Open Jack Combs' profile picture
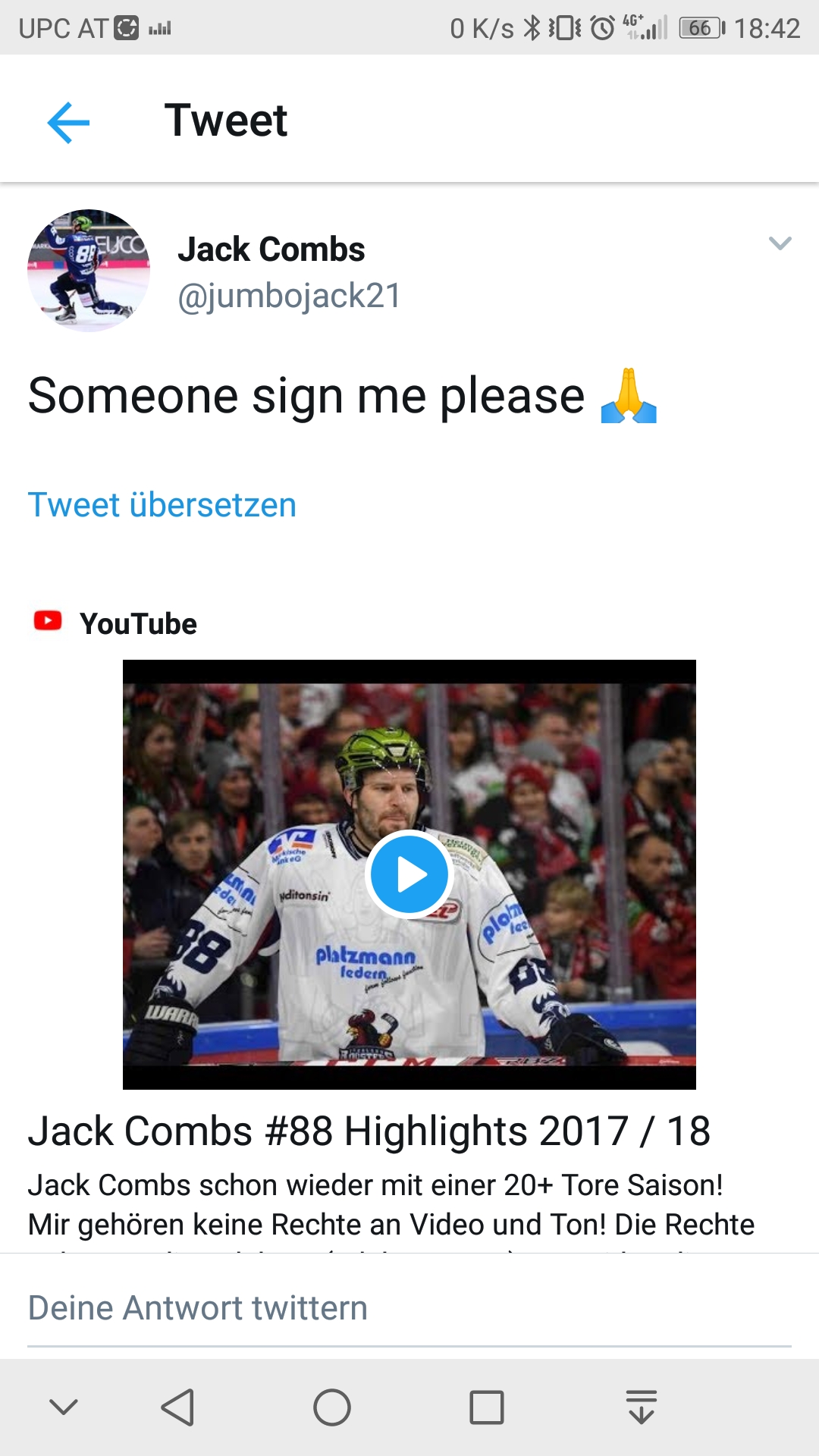The width and height of the screenshot is (819, 1456). coord(89,271)
